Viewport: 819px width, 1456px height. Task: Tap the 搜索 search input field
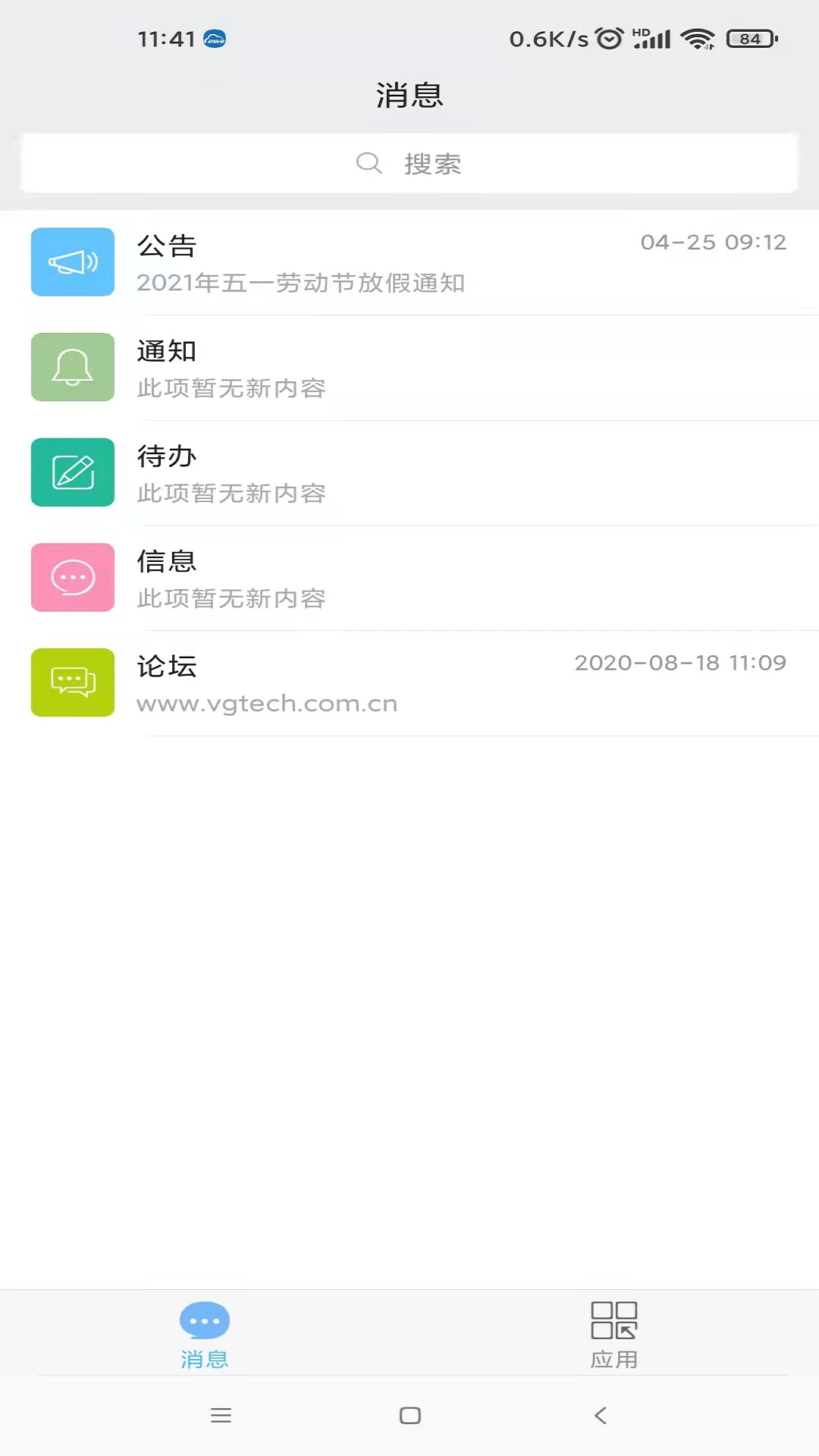(432, 162)
